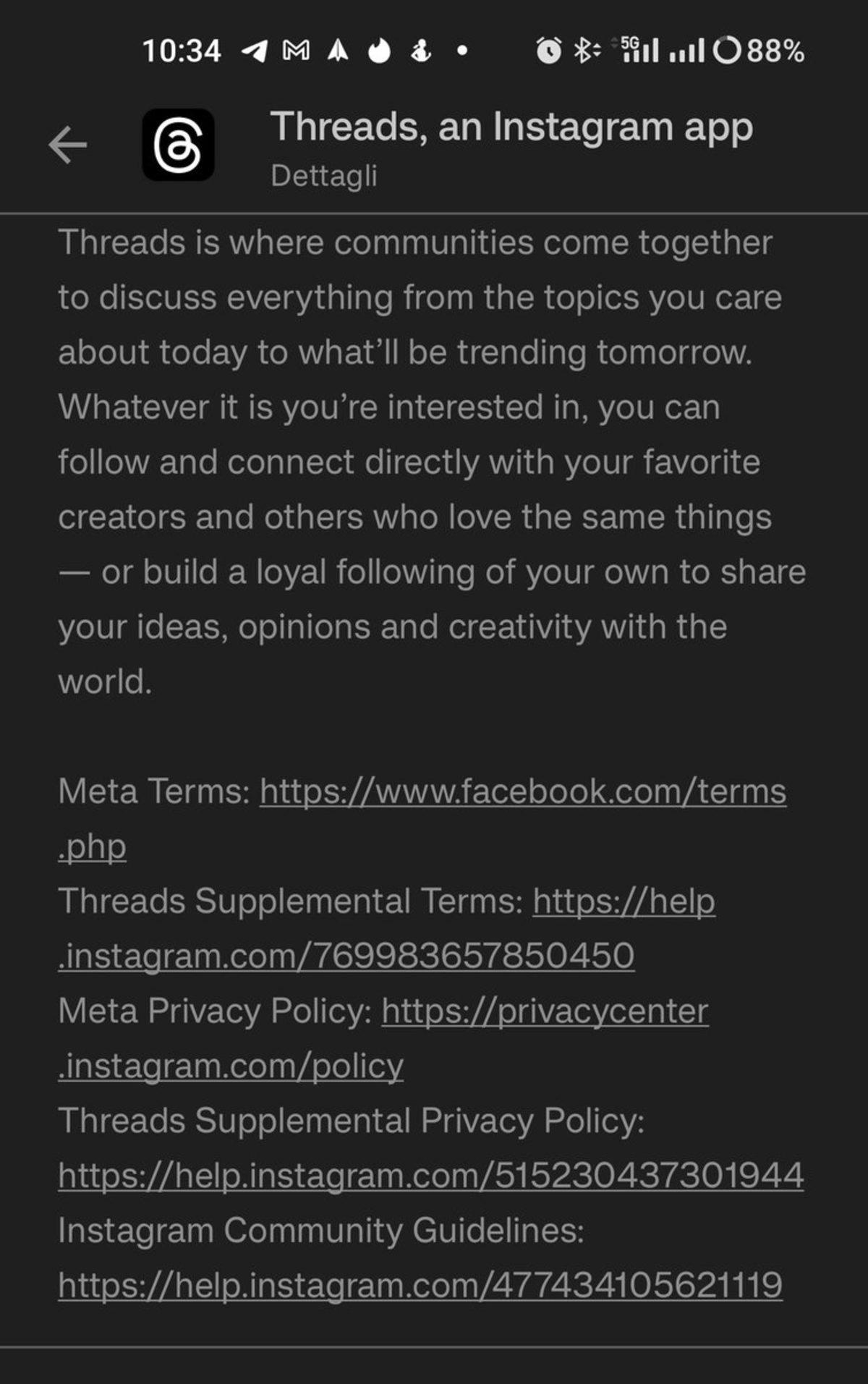Open Meta Privacy Policy link
Image resolution: width=868 pixels, height=1384 pixels.
(x=544, y=1011)
